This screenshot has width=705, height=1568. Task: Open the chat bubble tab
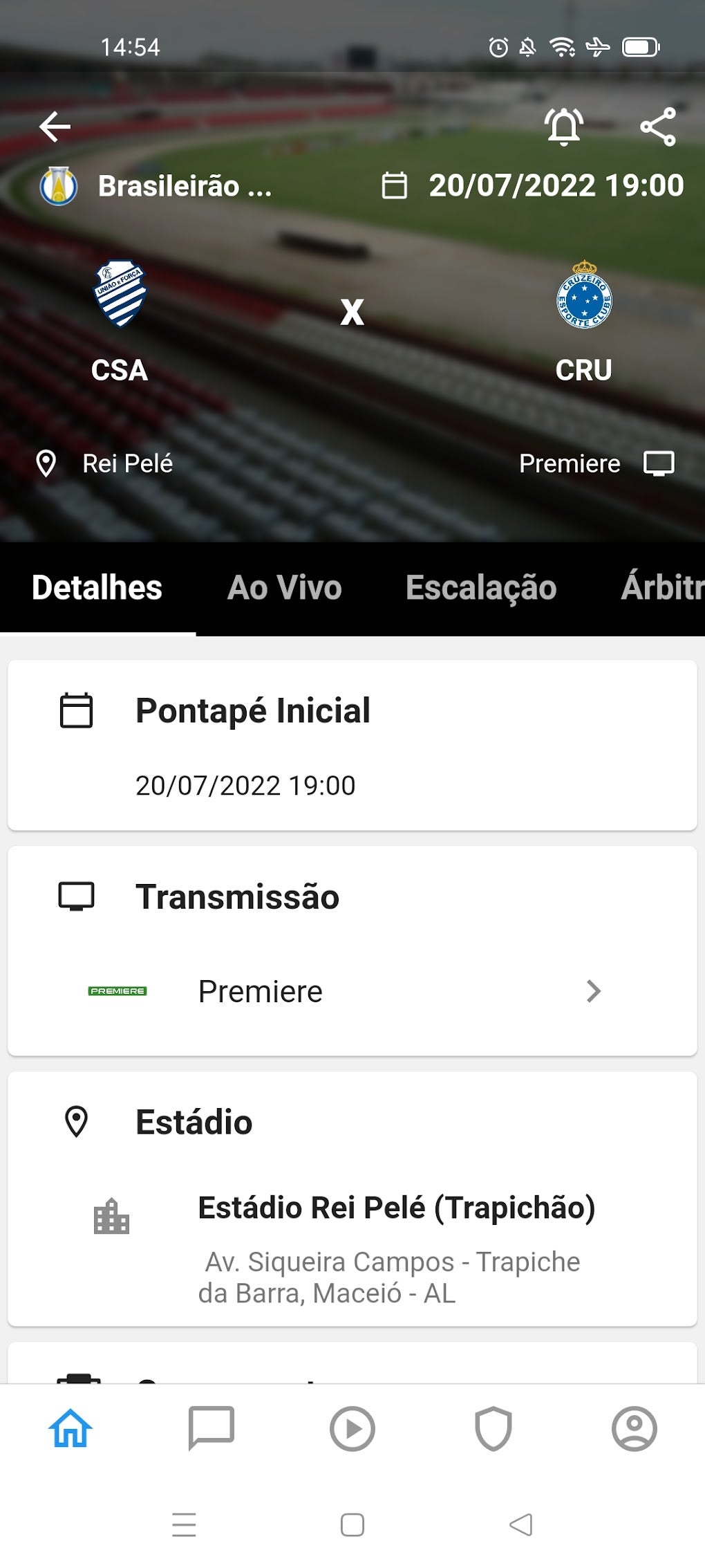211,1428
